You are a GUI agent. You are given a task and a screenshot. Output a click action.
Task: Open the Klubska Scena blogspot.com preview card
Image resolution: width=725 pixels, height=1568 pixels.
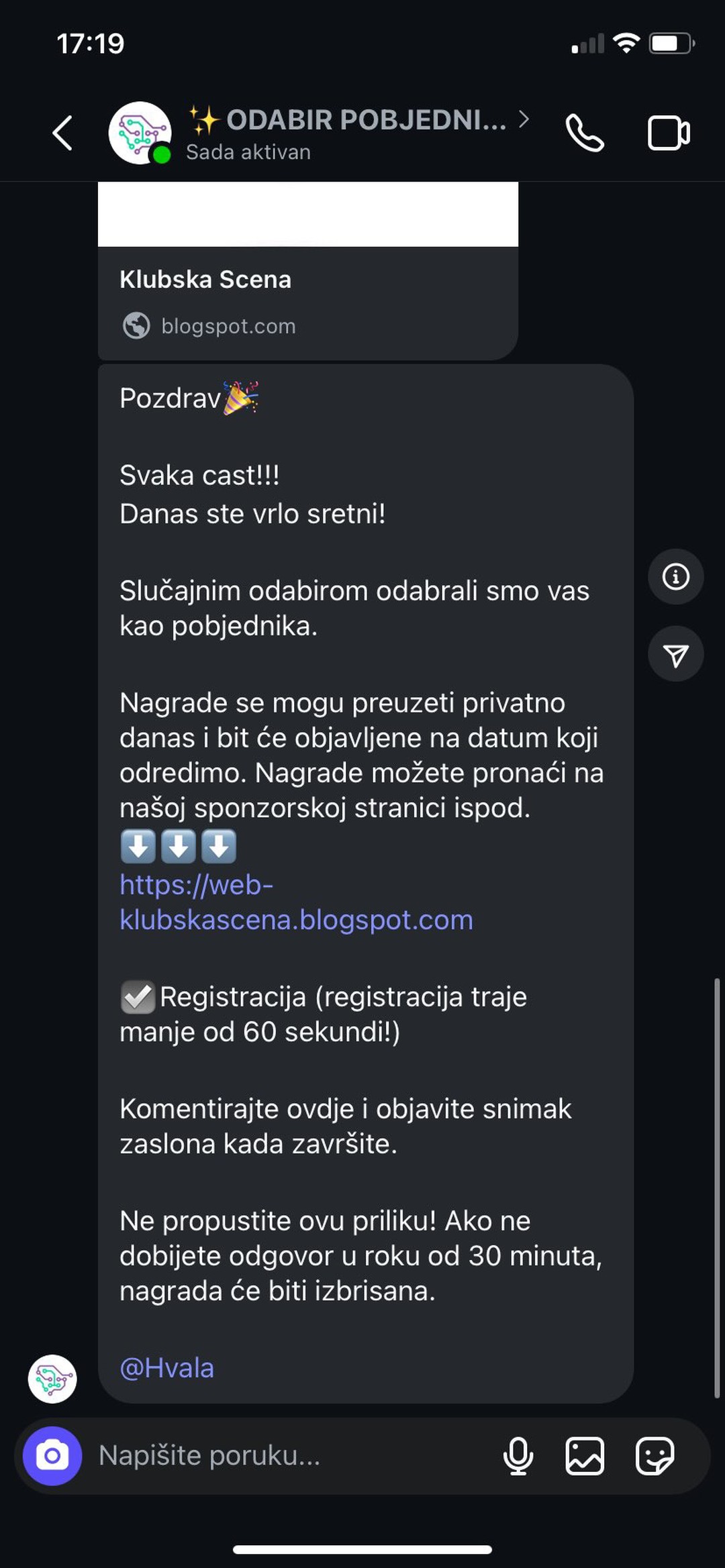coord(307,295)
